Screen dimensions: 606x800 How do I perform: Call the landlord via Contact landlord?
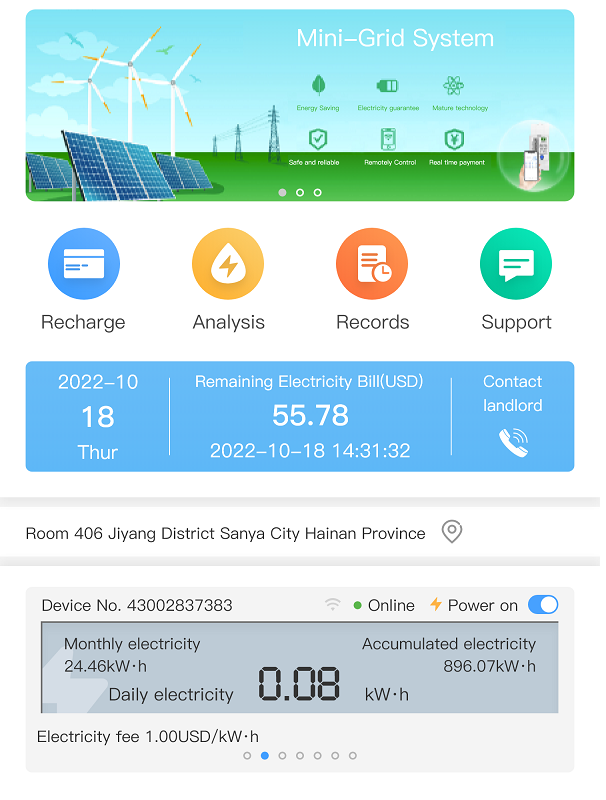click(512, 441)
